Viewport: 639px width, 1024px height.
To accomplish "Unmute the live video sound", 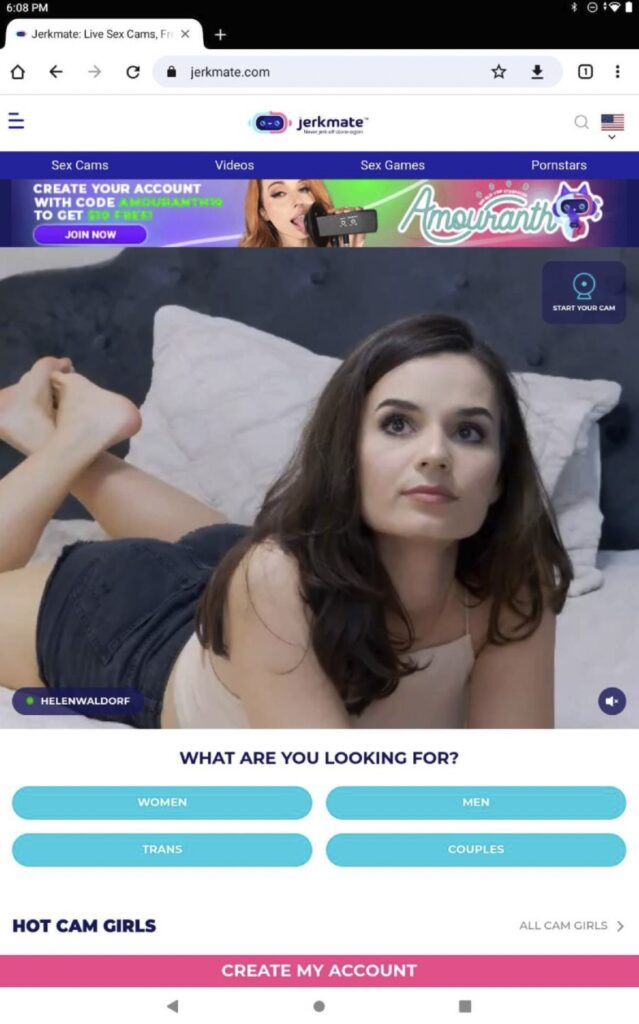I will click(x=612, y=701).
